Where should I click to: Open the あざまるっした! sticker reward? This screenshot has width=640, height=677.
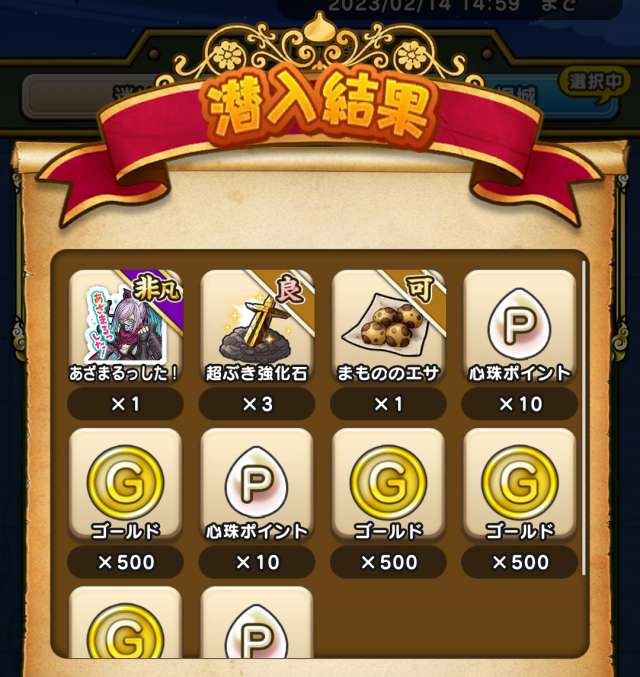point(125,327)
